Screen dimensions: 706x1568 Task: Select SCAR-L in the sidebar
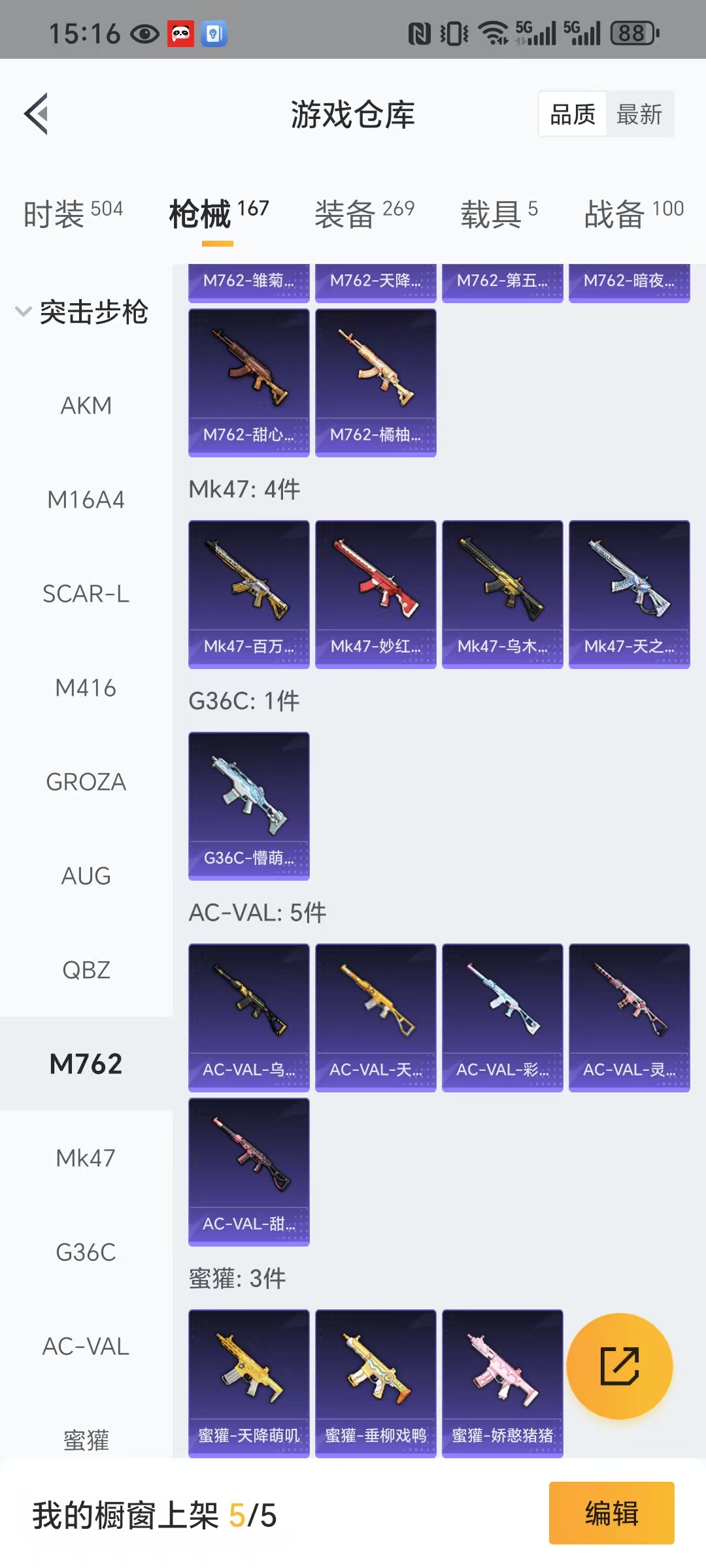tap(86, 594)
